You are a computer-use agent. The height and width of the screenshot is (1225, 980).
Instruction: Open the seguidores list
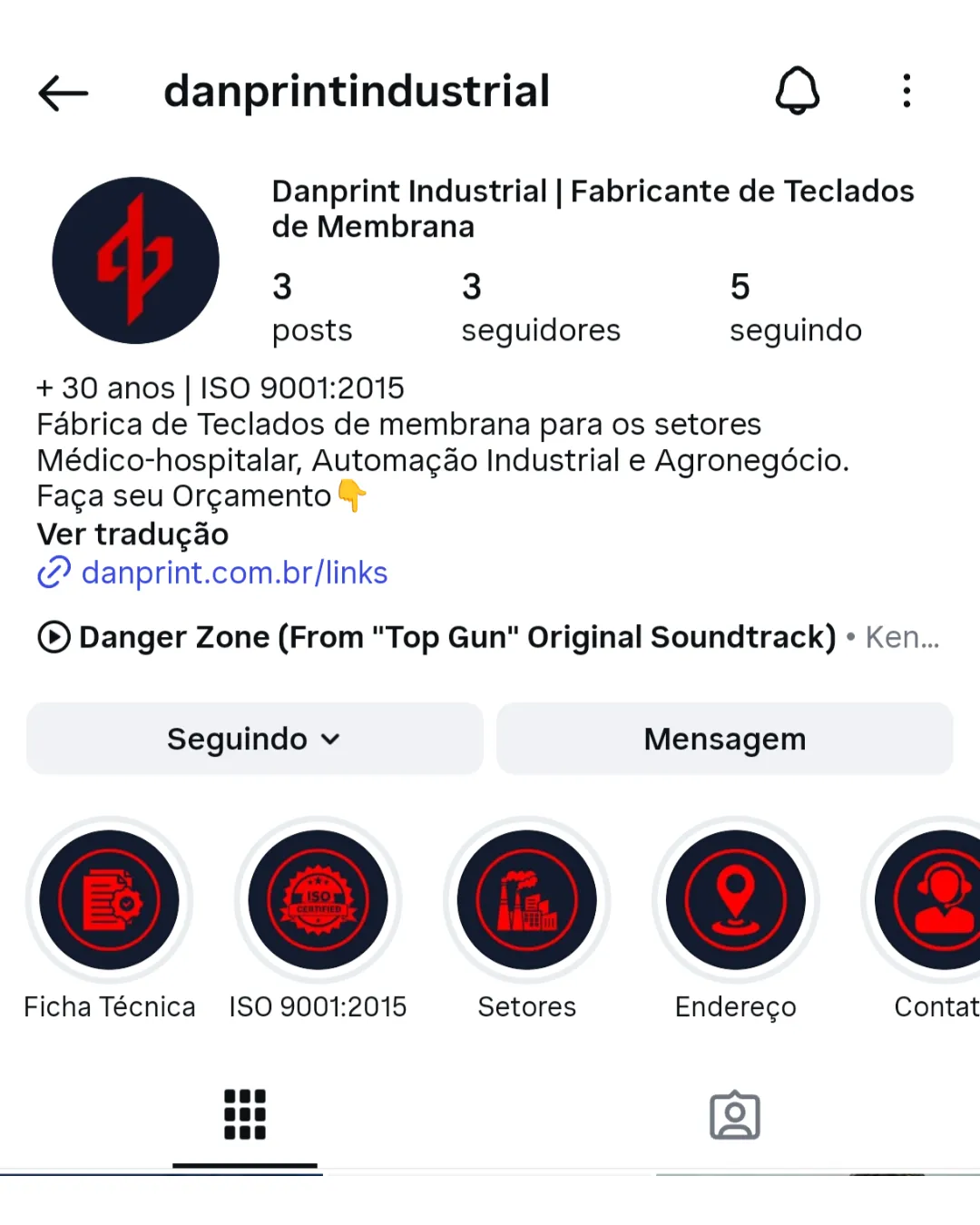[540, 309]
